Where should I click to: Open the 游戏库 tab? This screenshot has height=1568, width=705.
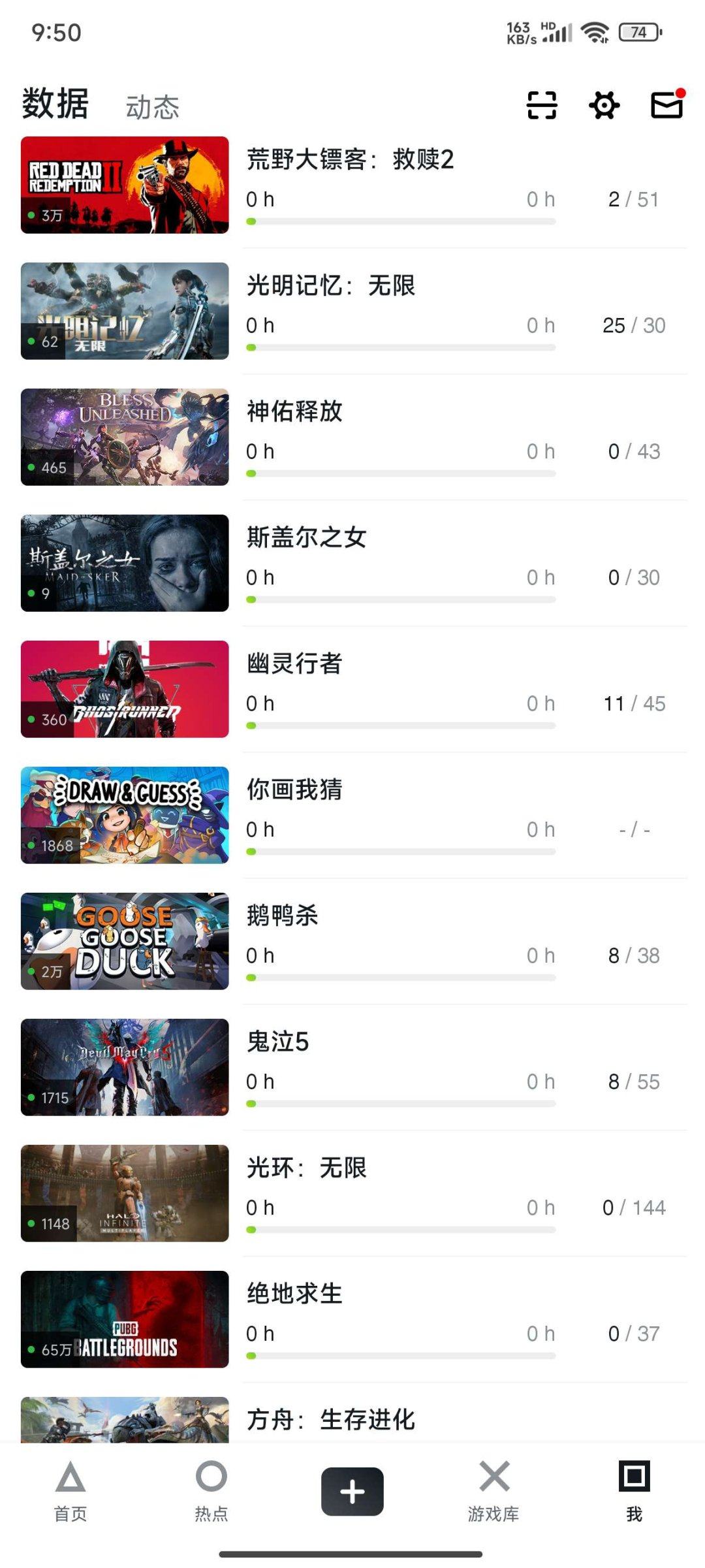coord(493,1490)
